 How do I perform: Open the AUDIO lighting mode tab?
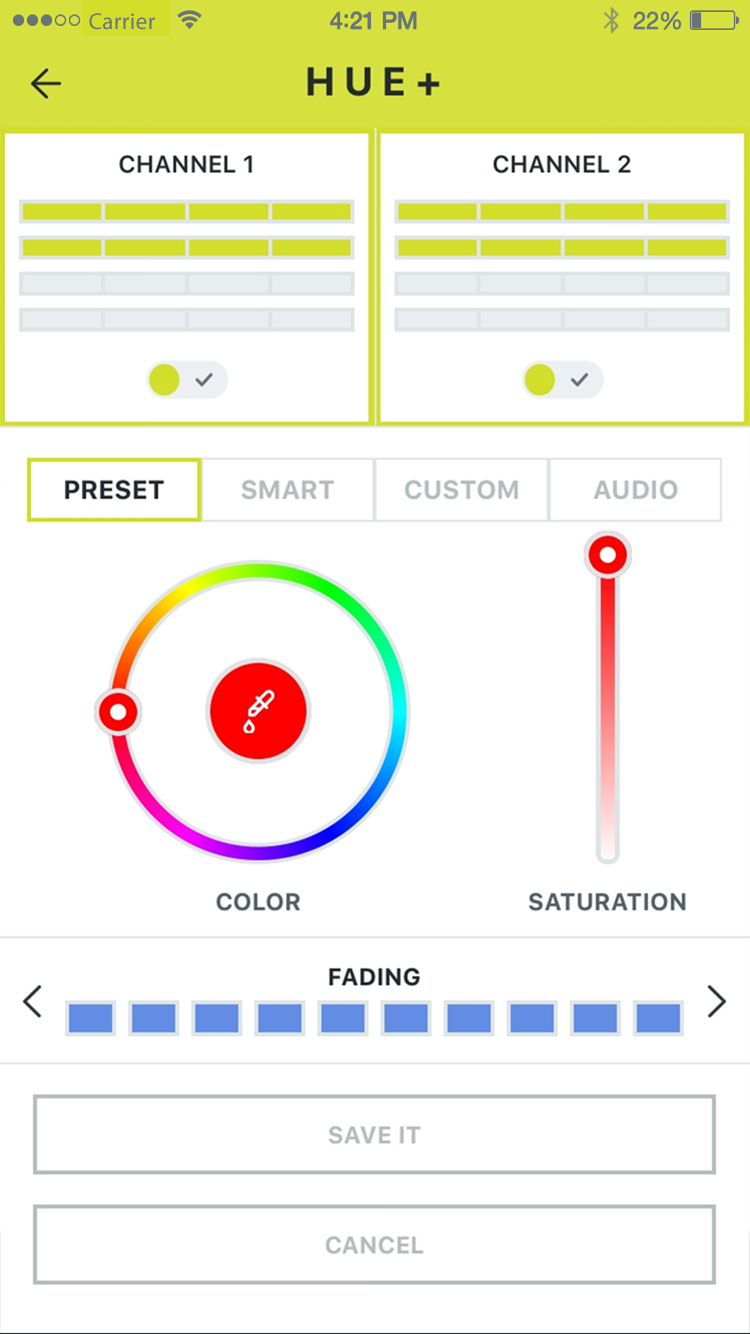pos(634,490)
